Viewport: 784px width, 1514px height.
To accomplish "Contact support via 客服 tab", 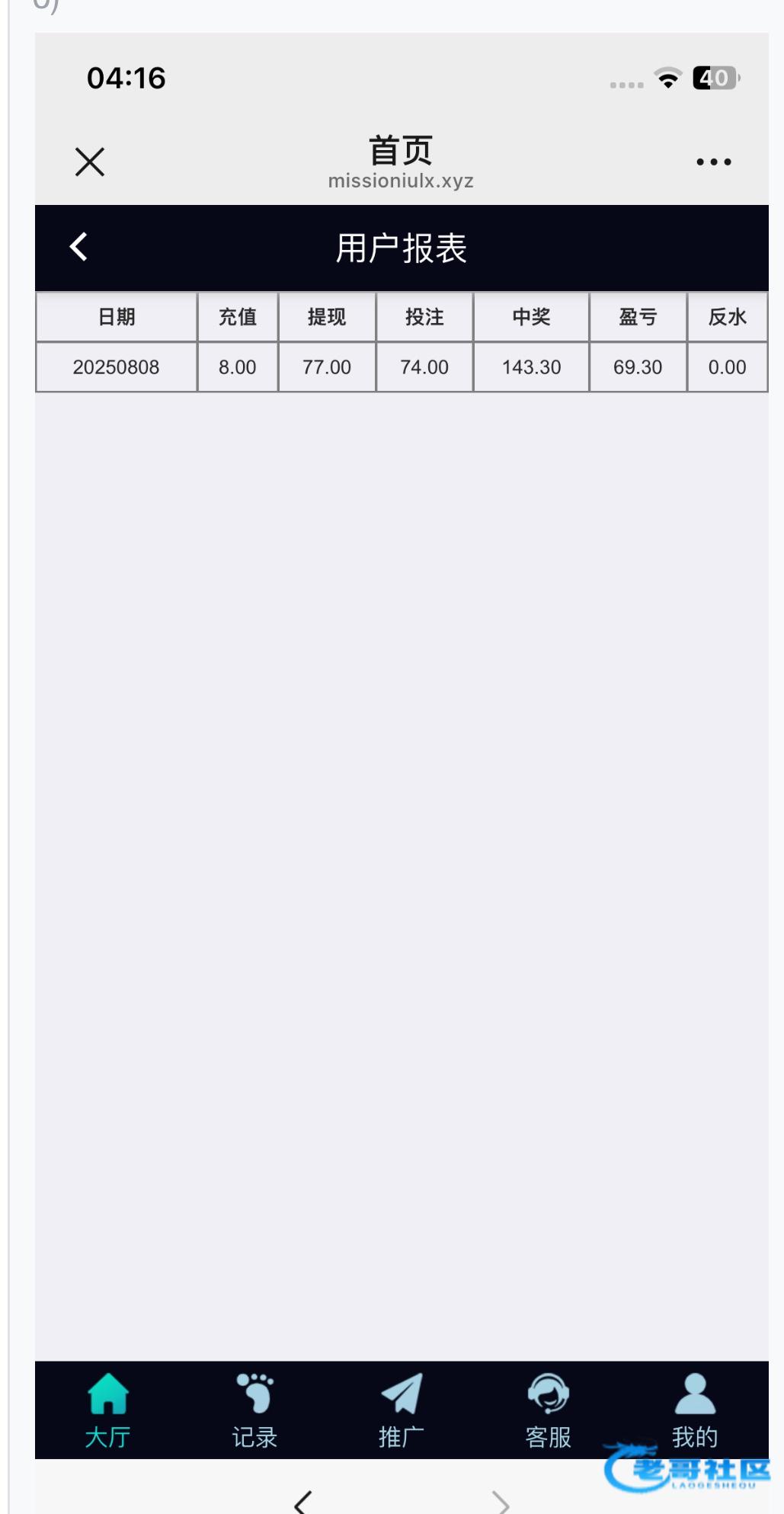I will tap(549, 1410).
